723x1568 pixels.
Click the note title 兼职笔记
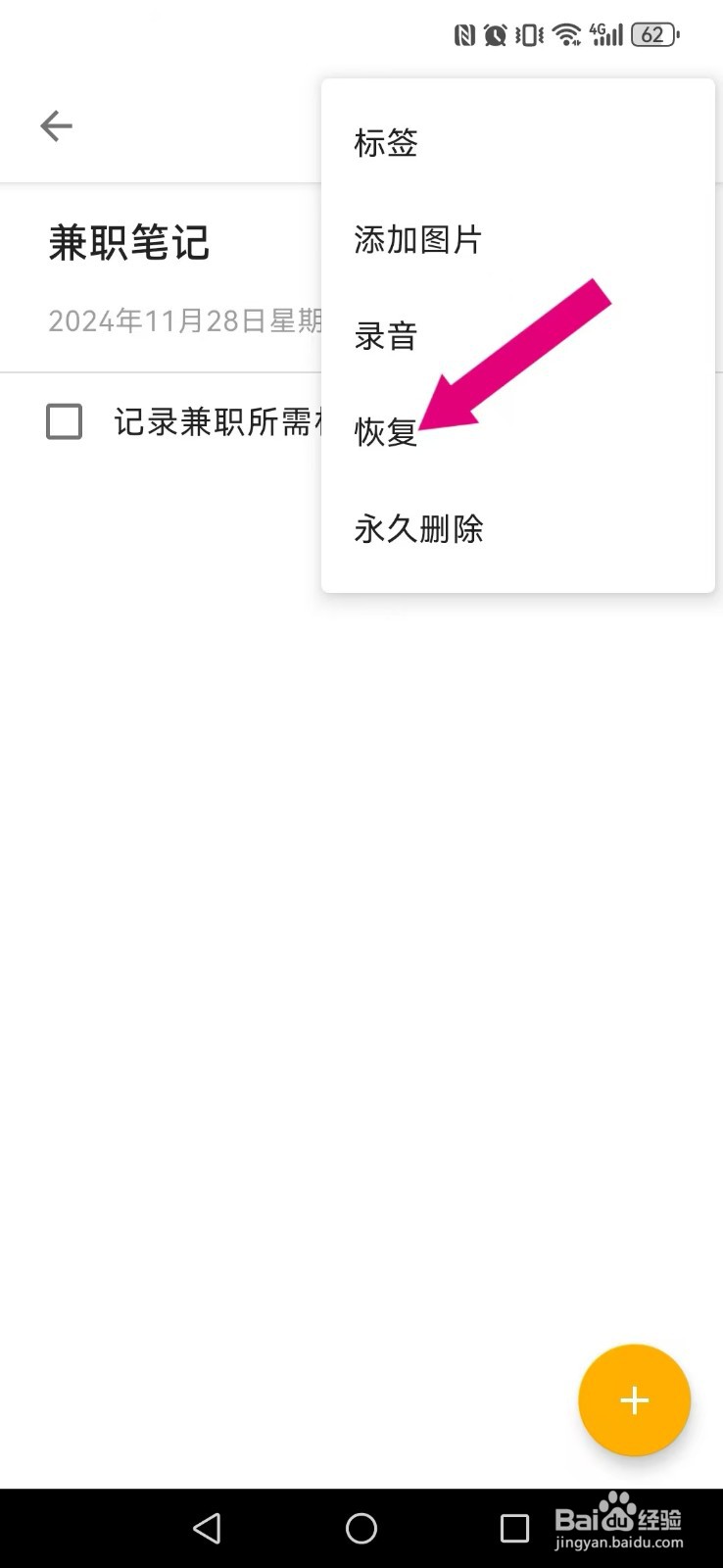point(129,244)
